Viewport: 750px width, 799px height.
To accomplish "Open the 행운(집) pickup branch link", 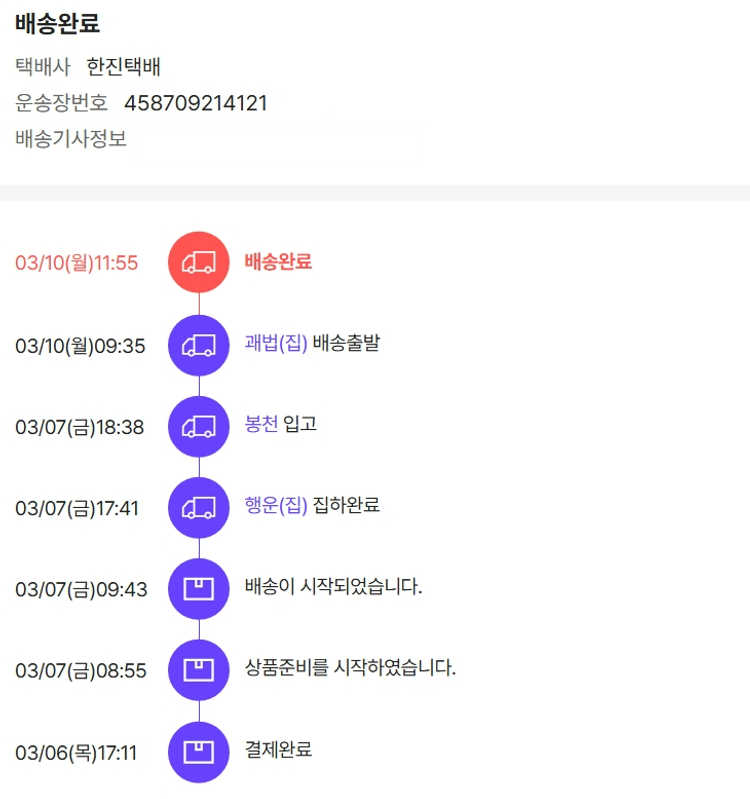I will pyautogui.click(x=275, y=506).
